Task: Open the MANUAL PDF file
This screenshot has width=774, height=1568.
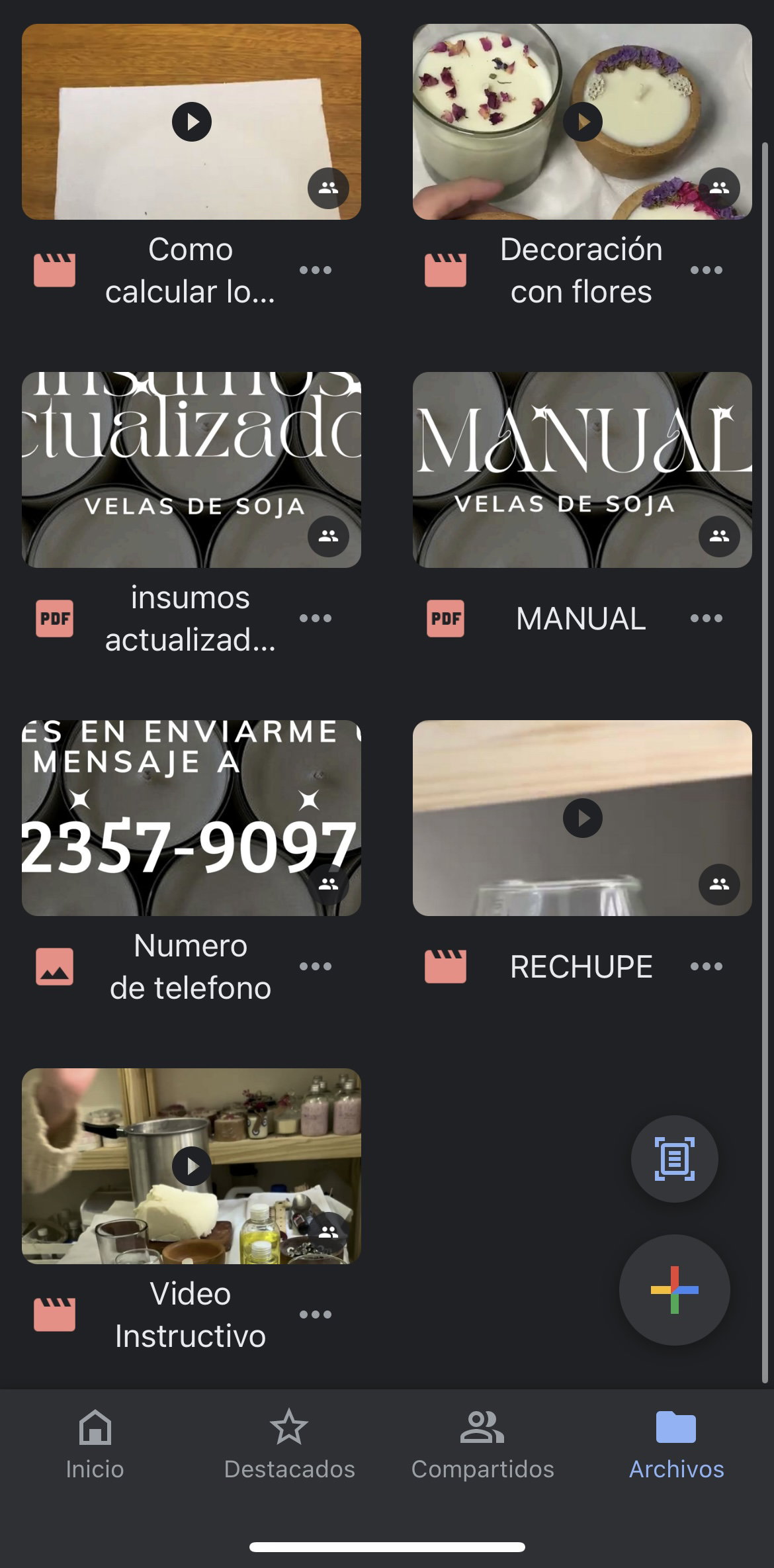Action: click(x=582, y=470)
